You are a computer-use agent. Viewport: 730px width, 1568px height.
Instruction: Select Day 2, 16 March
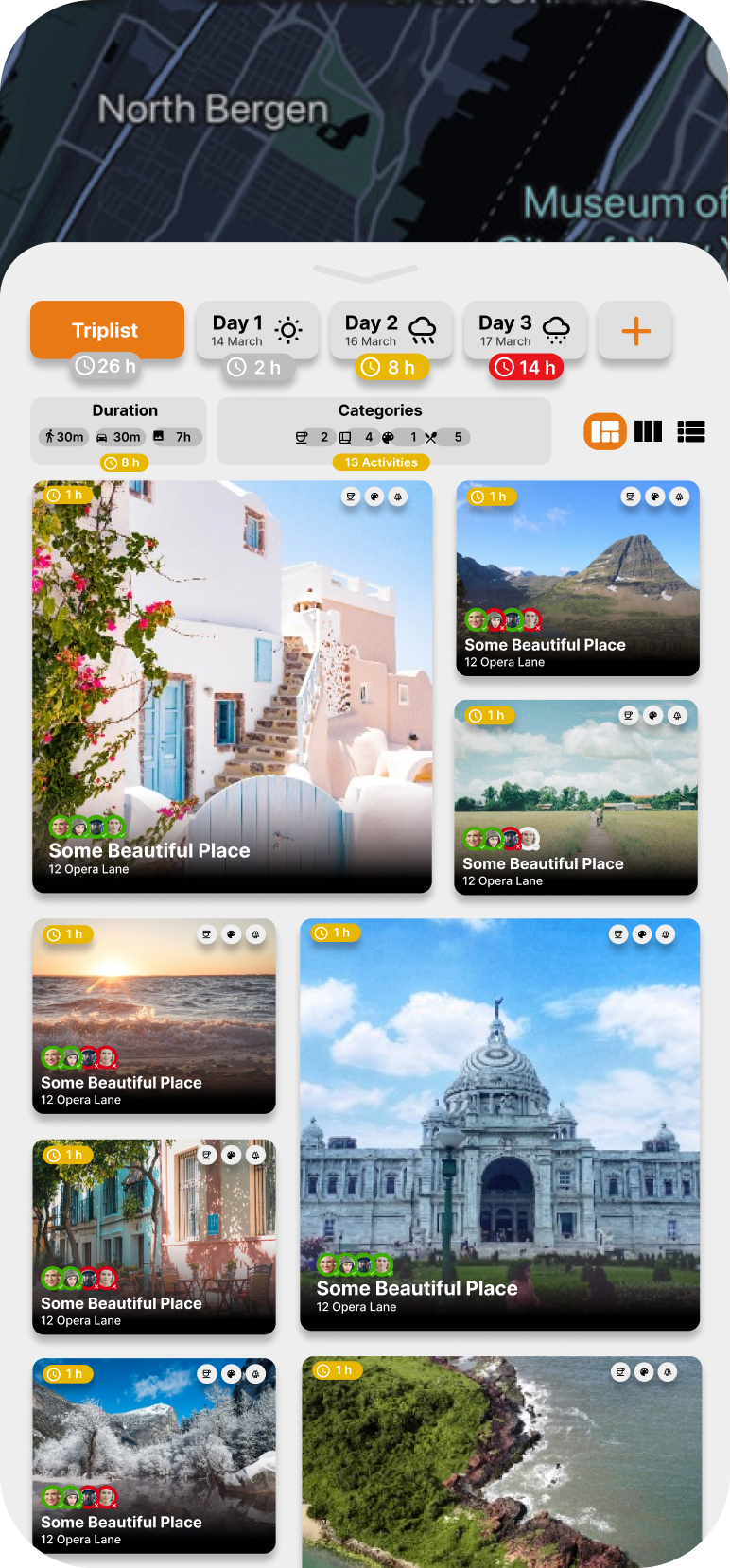390,331
